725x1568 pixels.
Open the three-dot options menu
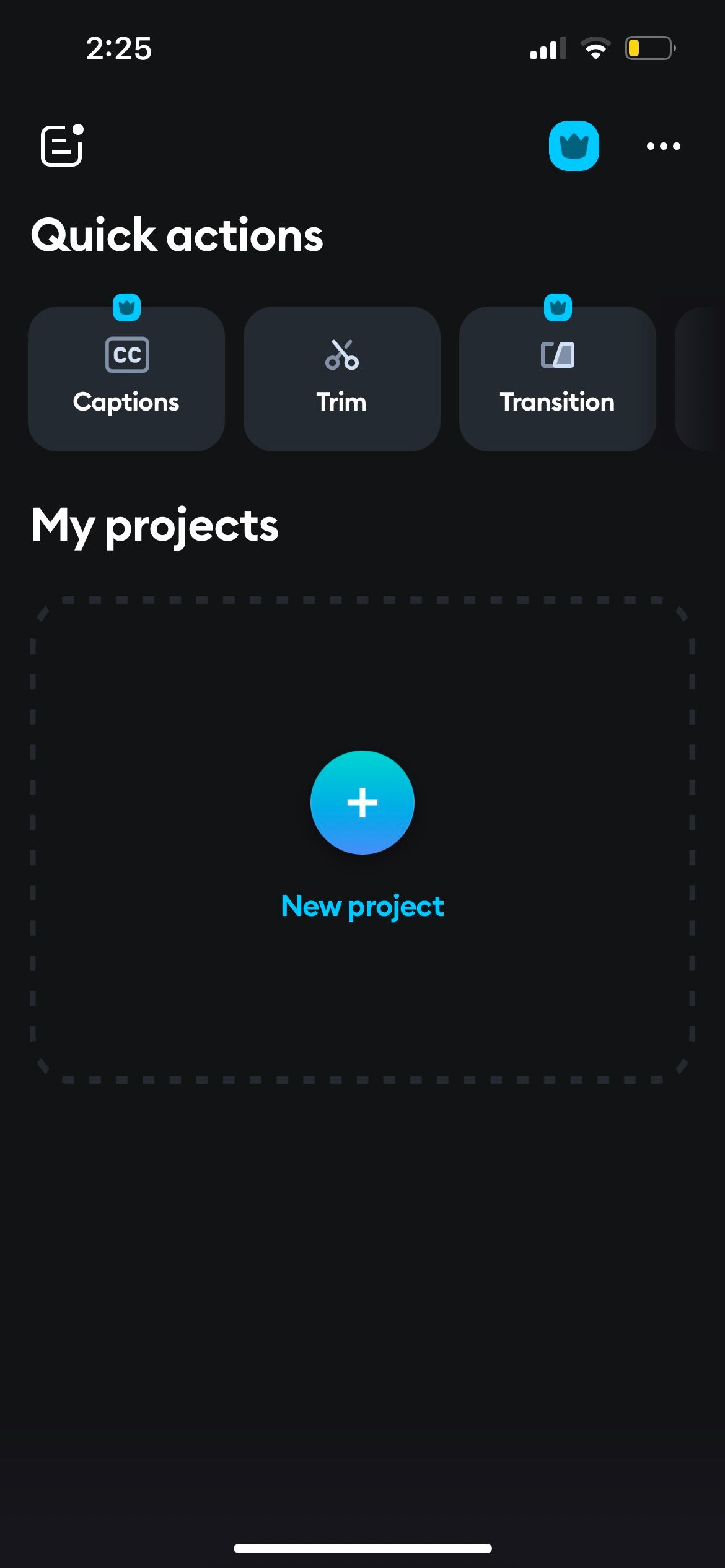[662, 146]
